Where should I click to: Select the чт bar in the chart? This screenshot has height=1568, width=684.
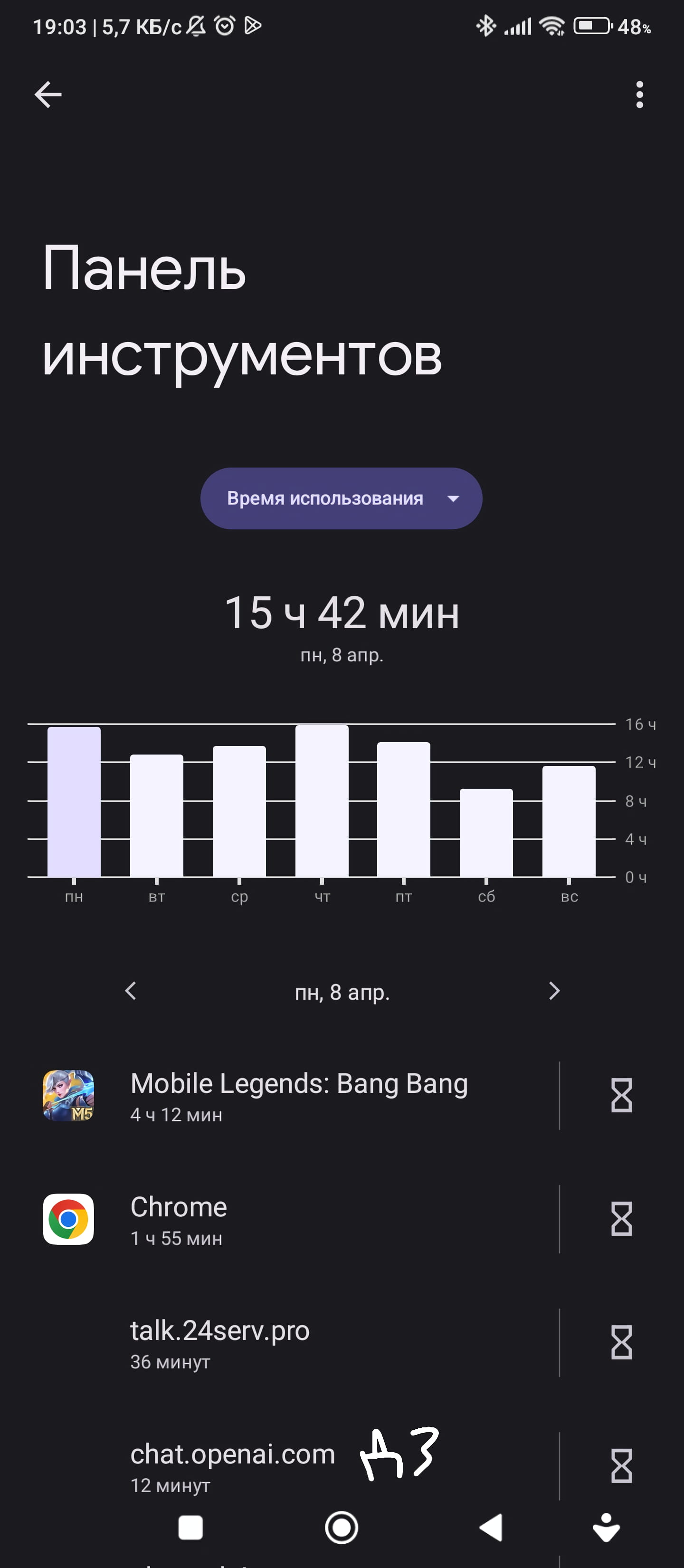tap(322, 801)
